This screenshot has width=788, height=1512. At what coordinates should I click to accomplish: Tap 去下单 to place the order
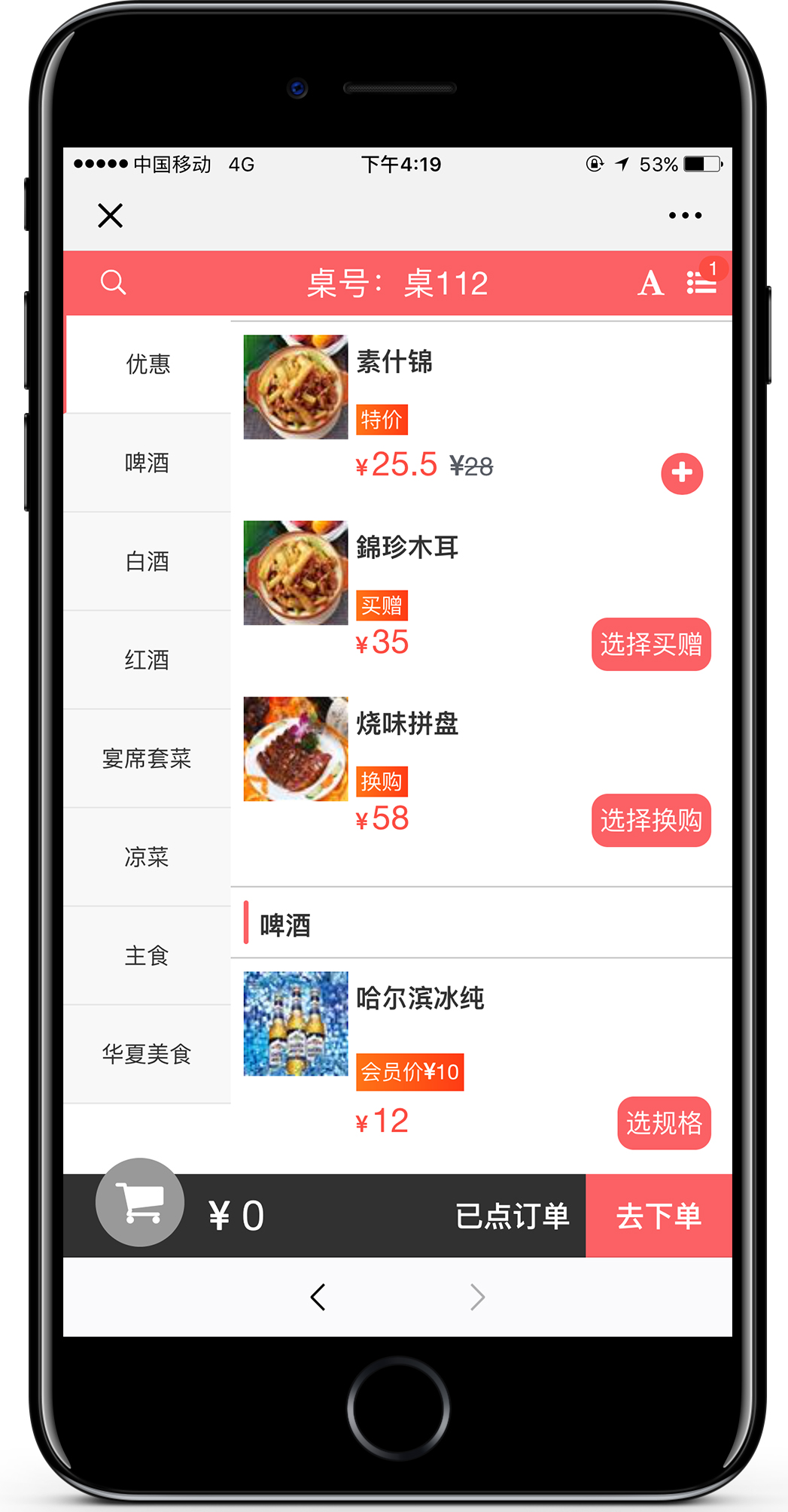point(659,1216)
